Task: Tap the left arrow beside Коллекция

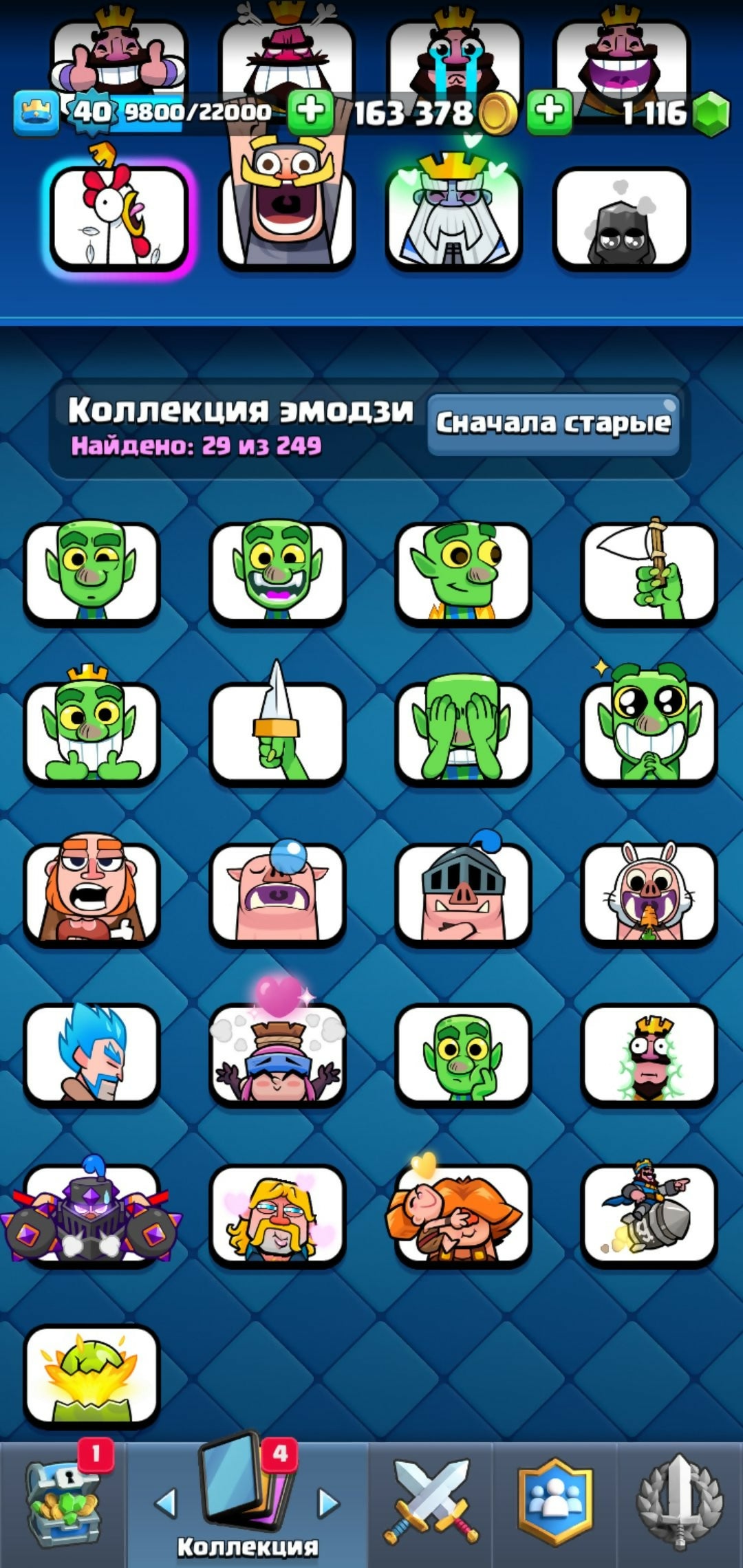Action: 166,1503
